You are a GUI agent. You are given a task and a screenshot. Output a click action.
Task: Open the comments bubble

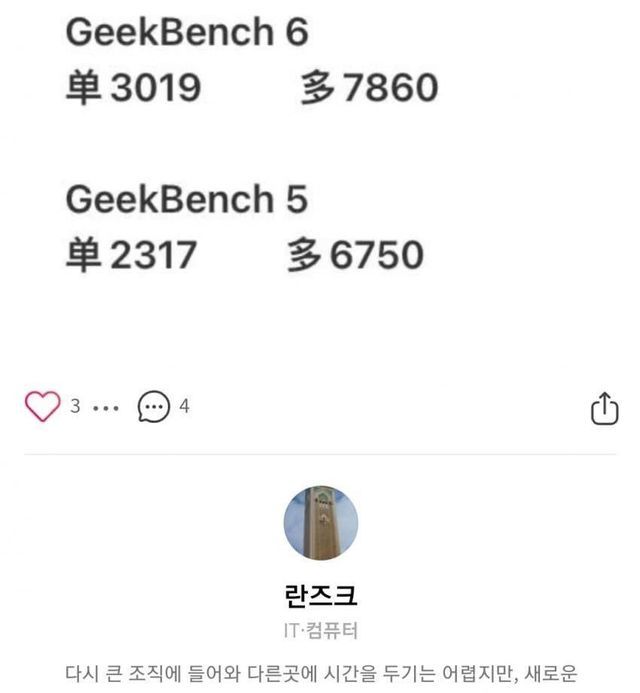153,406
